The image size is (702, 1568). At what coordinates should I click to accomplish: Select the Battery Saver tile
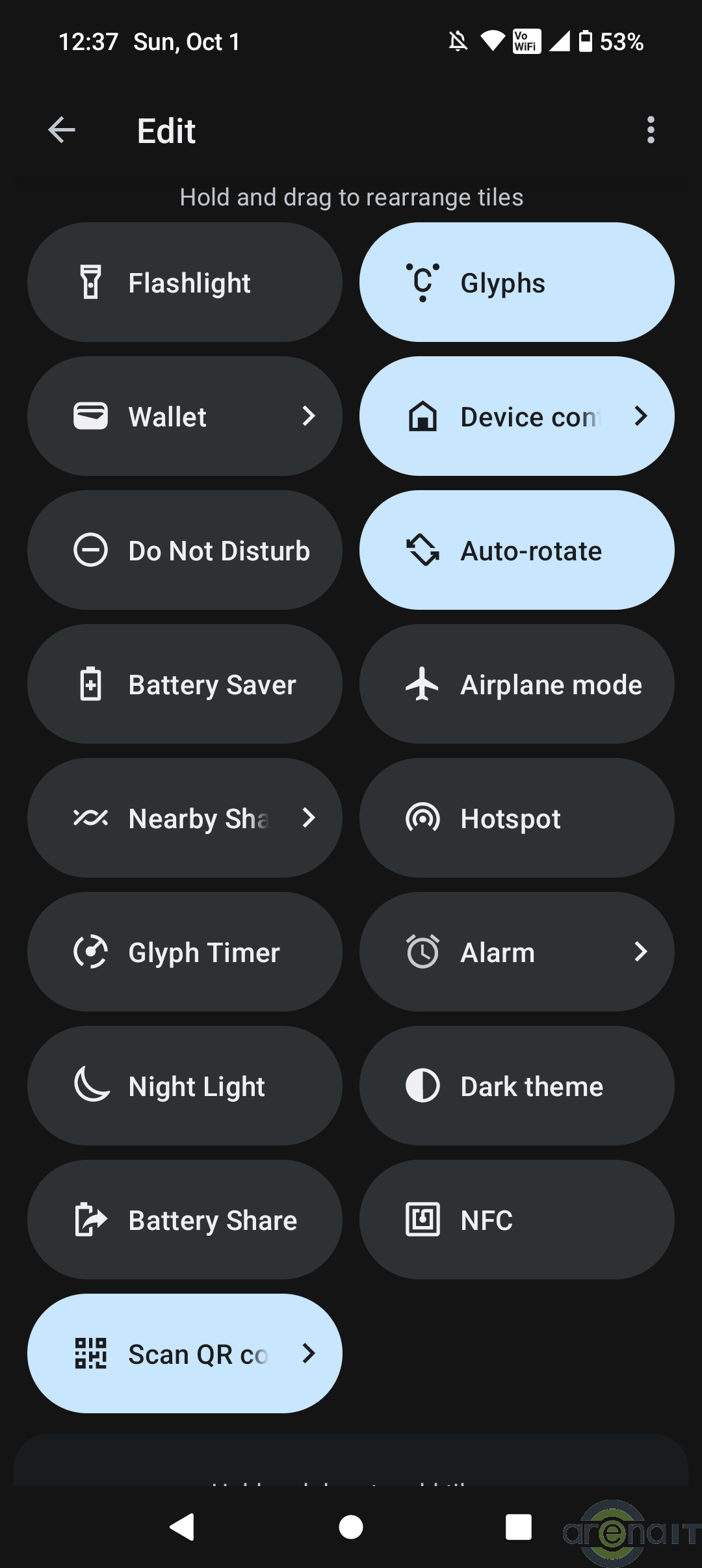coord(185,685)
